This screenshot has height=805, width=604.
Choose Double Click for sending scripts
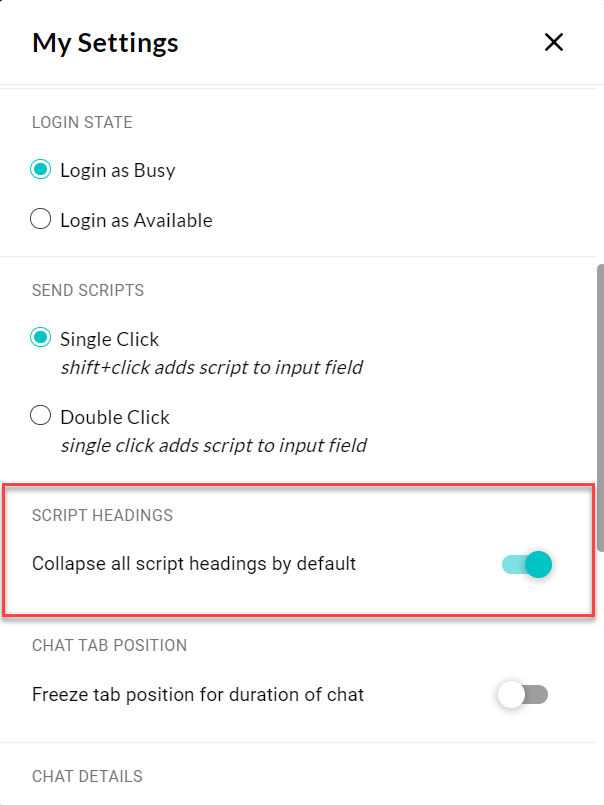click(41, 417)
